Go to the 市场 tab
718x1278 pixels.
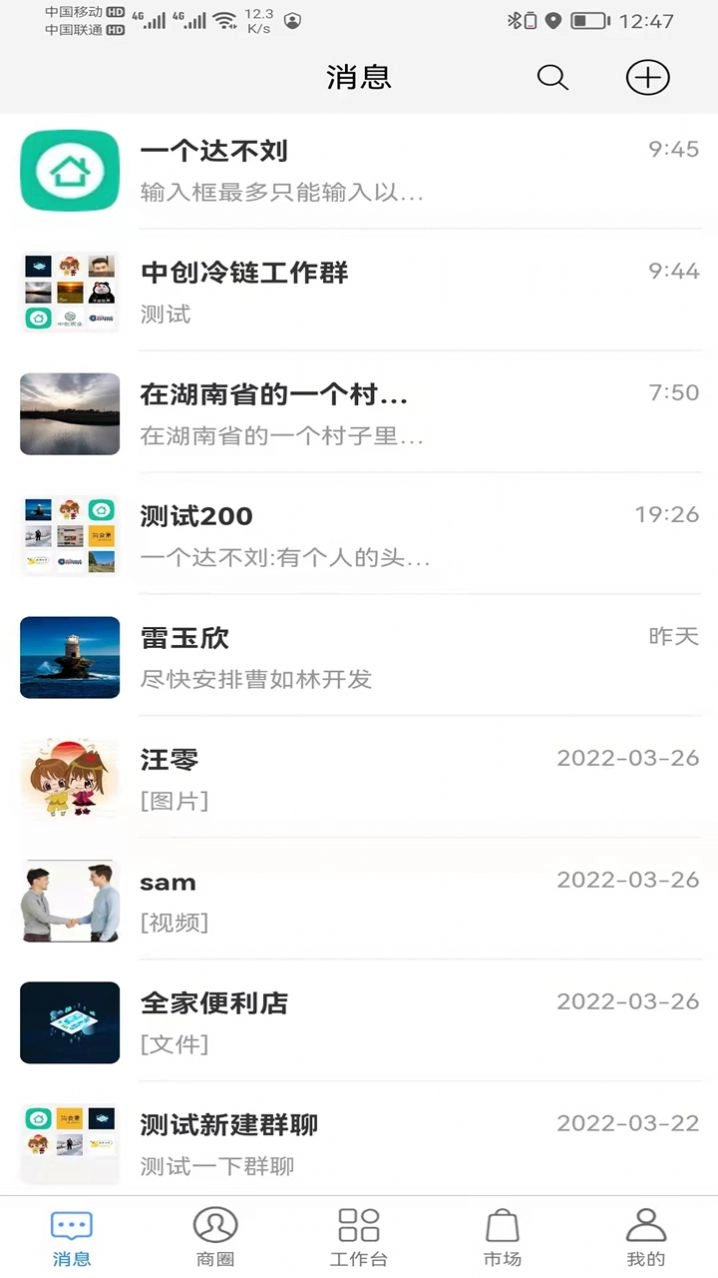click(x=502, y=1238)
